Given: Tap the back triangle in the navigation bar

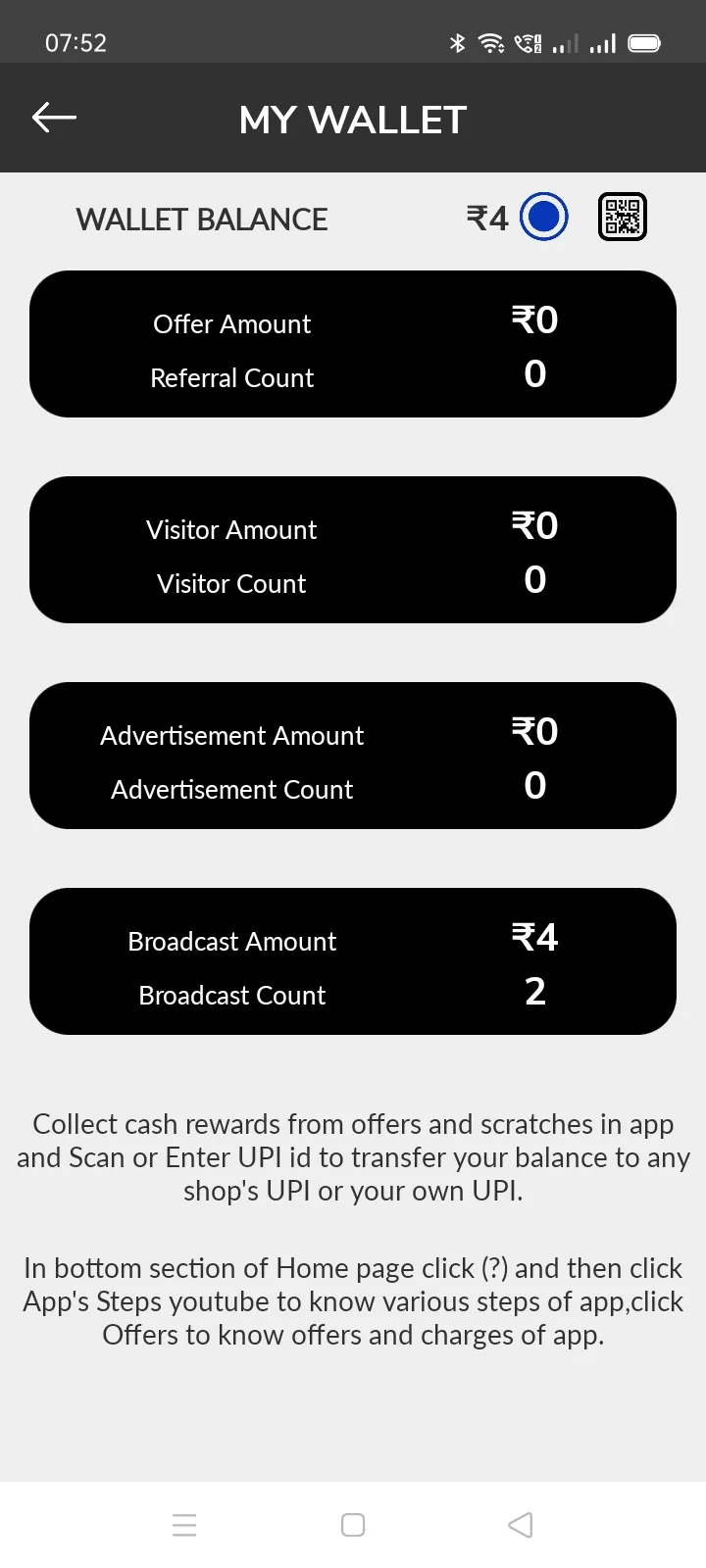Looking at the screenshot, I should click(x=520, y=1524).
